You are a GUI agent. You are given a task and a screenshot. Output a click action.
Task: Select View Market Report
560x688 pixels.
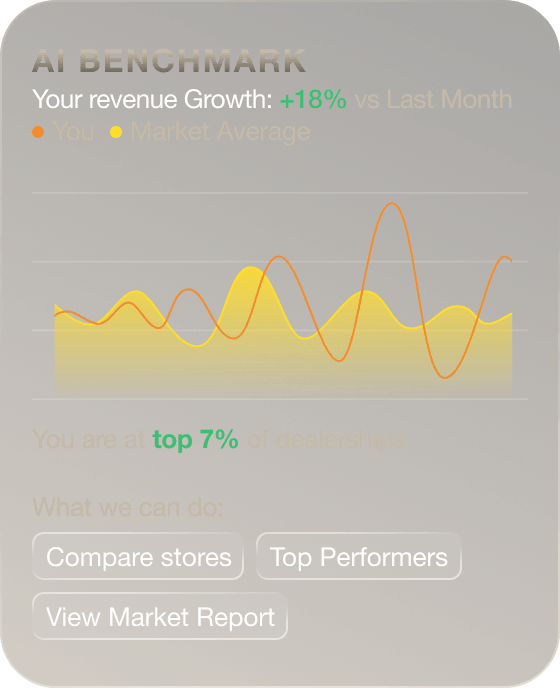pos(160,616)
